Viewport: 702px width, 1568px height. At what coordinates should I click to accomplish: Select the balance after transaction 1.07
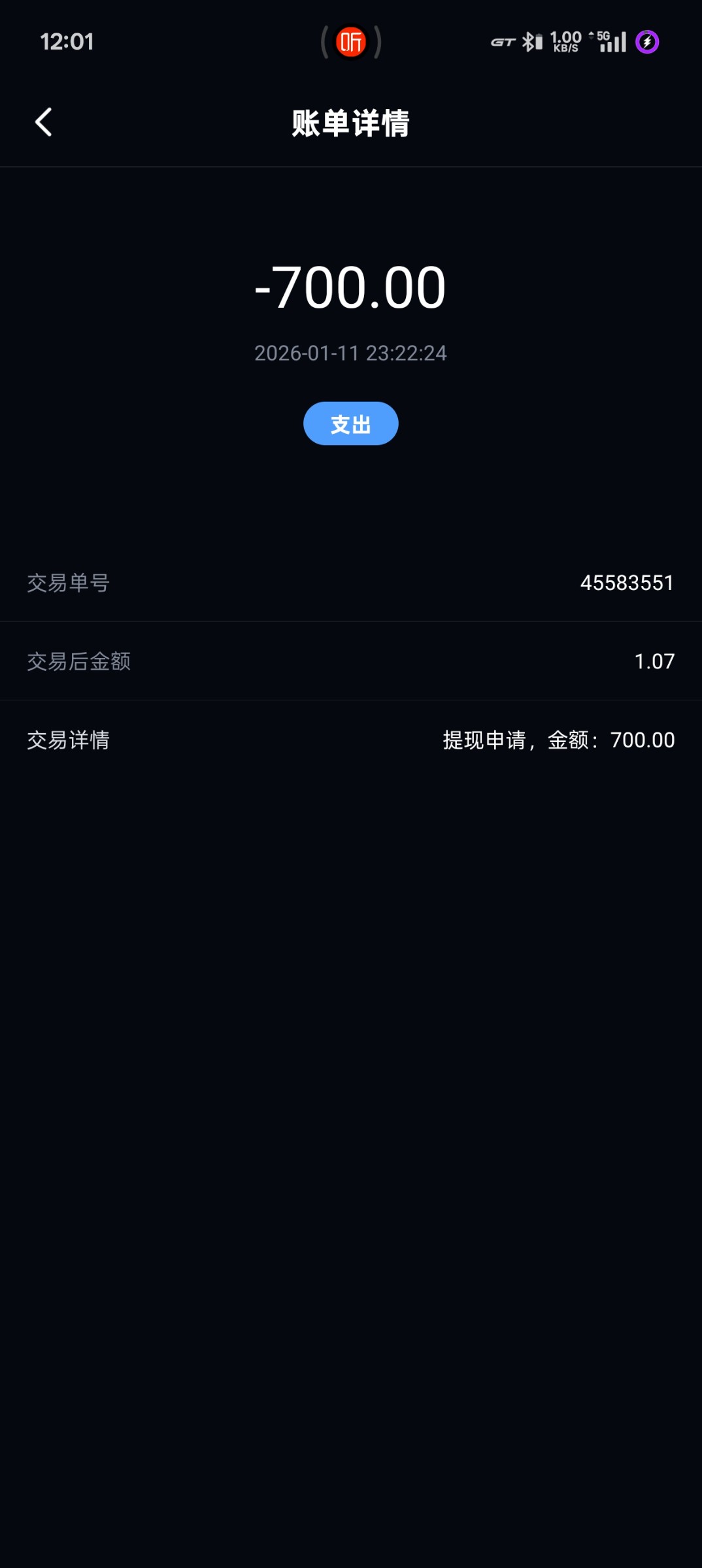653,662
